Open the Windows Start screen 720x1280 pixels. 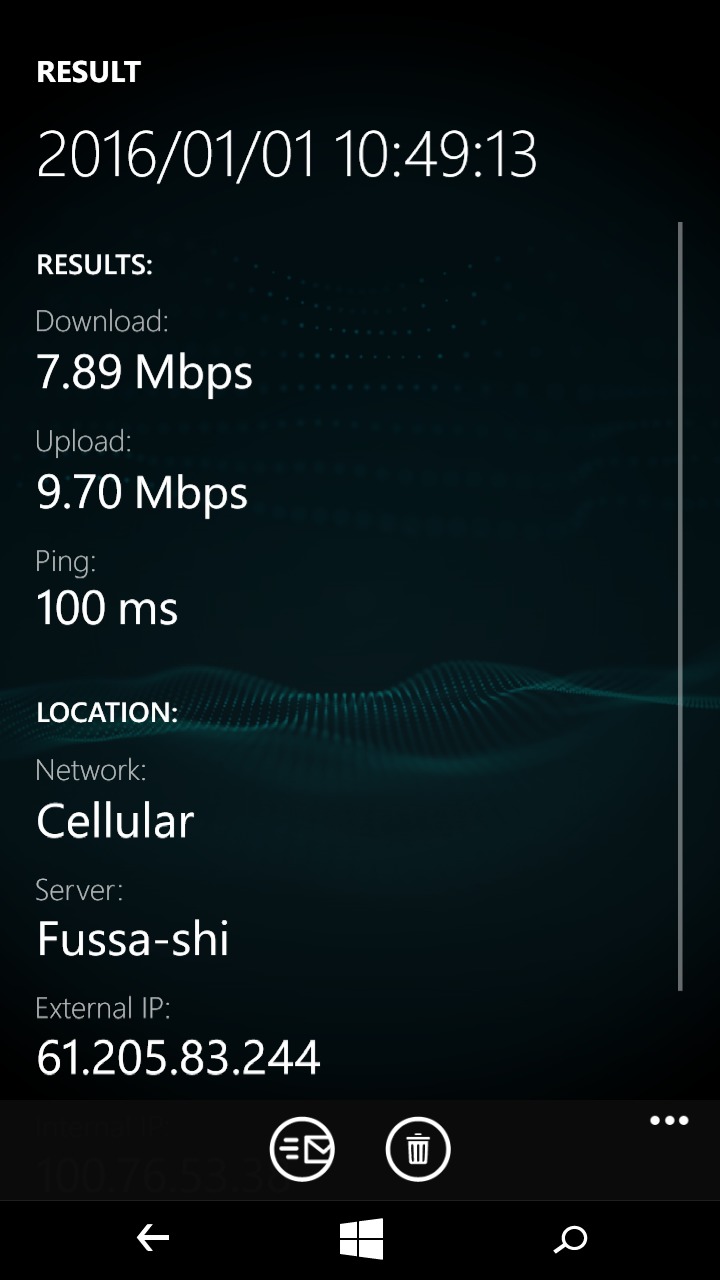point(361,1239)
